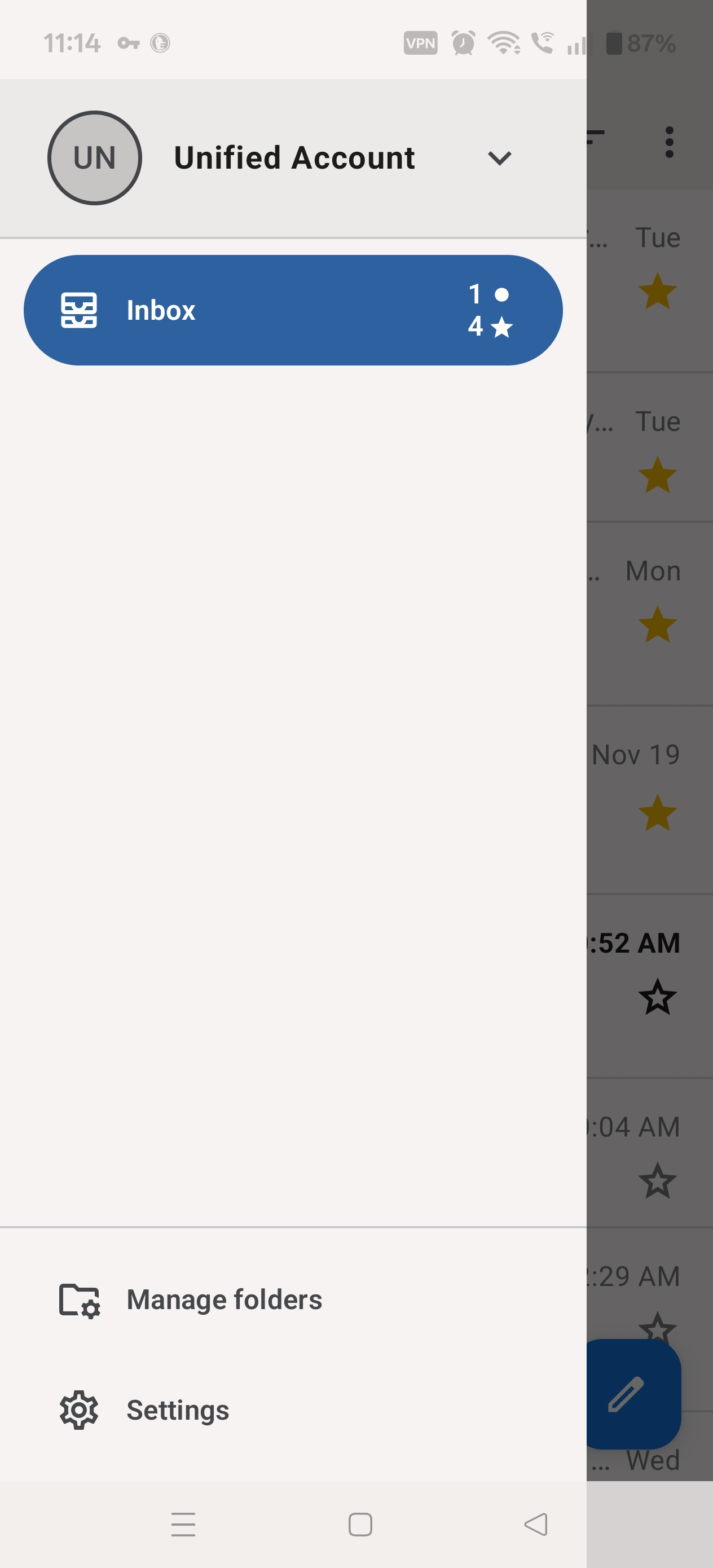The width and height of the screenshot is (713, 1568).
Task: Open recent apps from the navigation bar
Action: (x=183, y=1524)
